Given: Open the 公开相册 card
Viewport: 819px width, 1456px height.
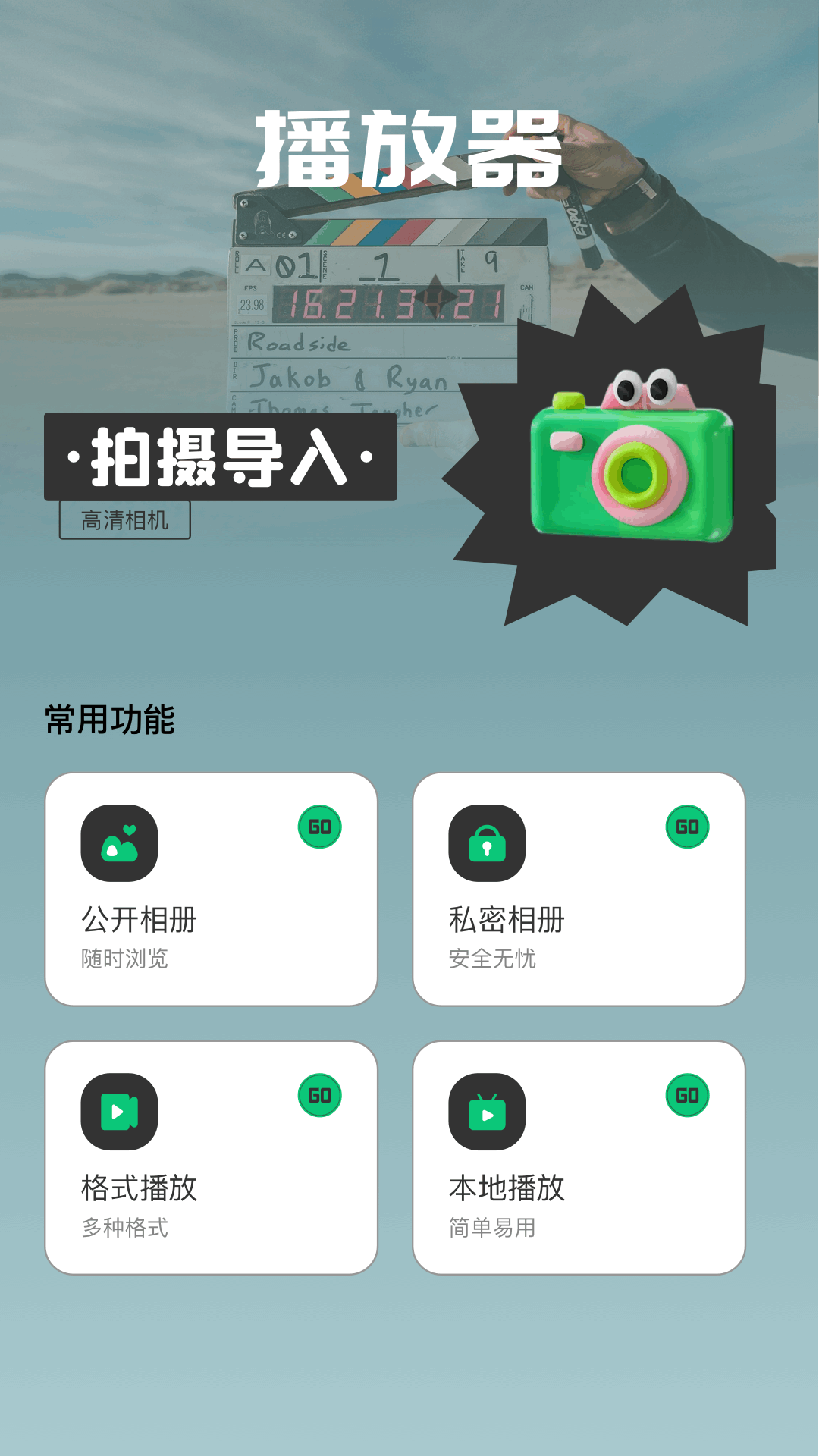Looking at the screenshot, I should pyautogui.click(x=211, y=890).
